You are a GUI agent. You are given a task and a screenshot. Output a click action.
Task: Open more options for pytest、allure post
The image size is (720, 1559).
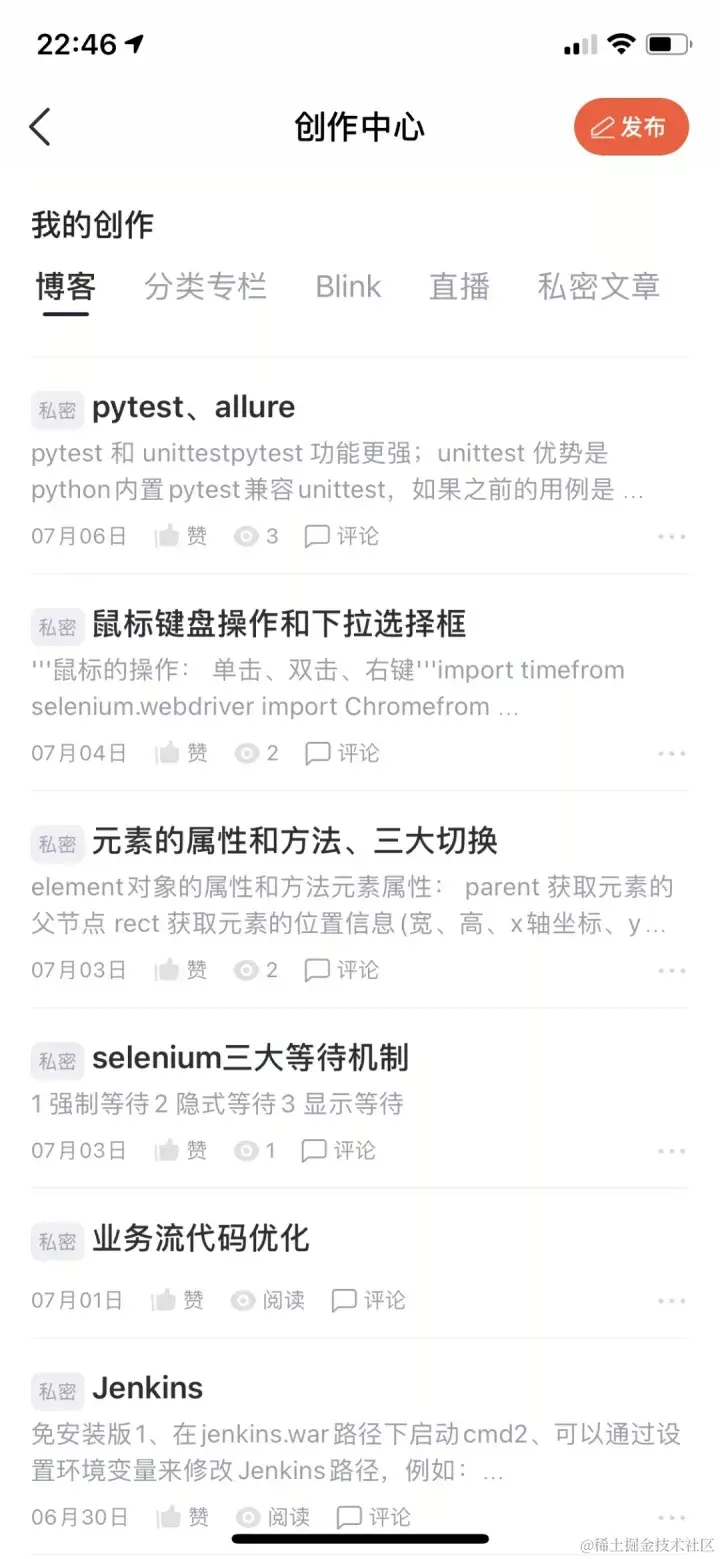click(671, 536)
